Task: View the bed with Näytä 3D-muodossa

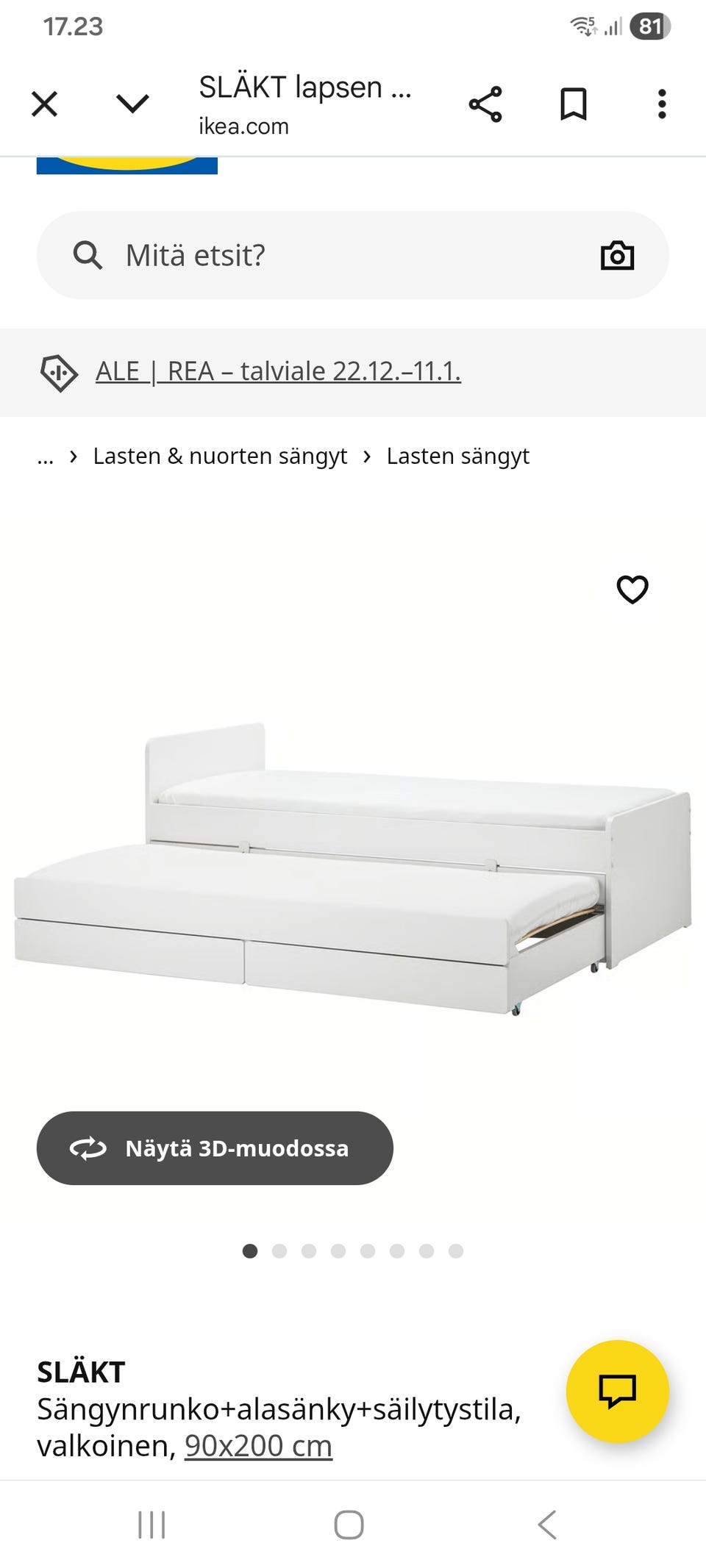Action: (x=215, y=1148)
